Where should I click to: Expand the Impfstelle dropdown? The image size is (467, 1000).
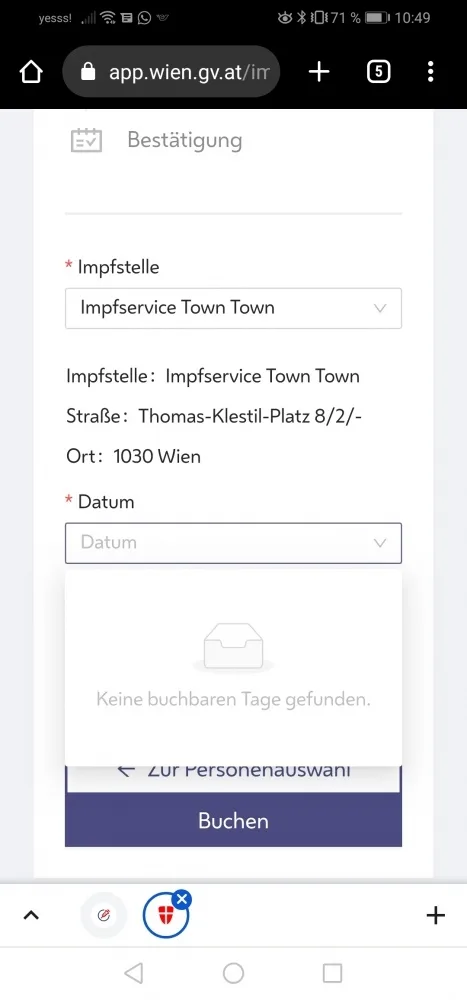(x=234, y=308)
